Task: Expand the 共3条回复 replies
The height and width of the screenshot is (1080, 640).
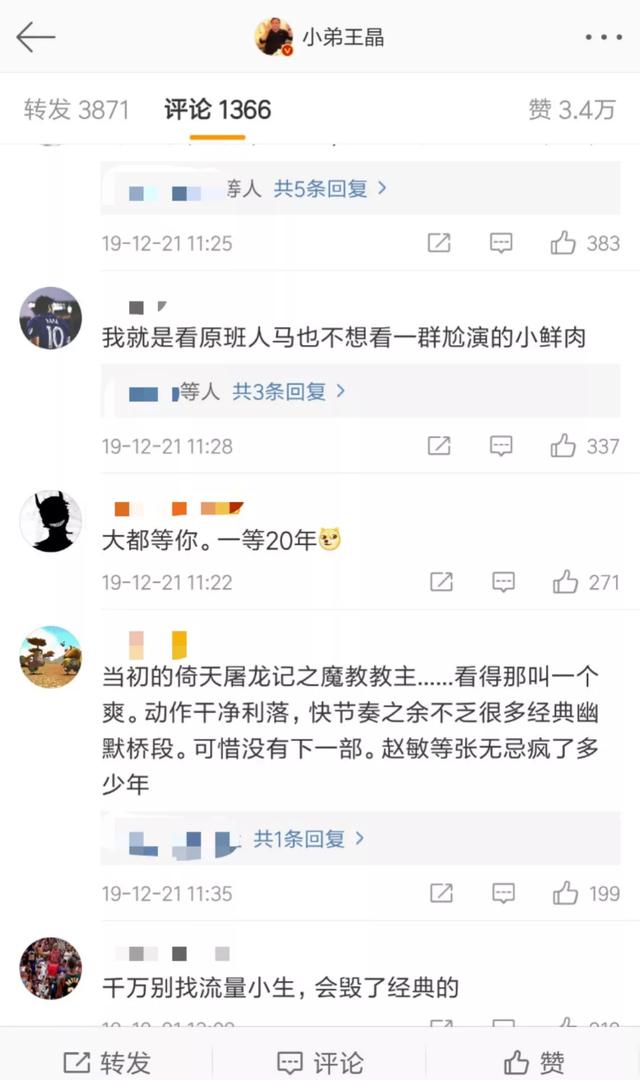Action: [289, 392]
